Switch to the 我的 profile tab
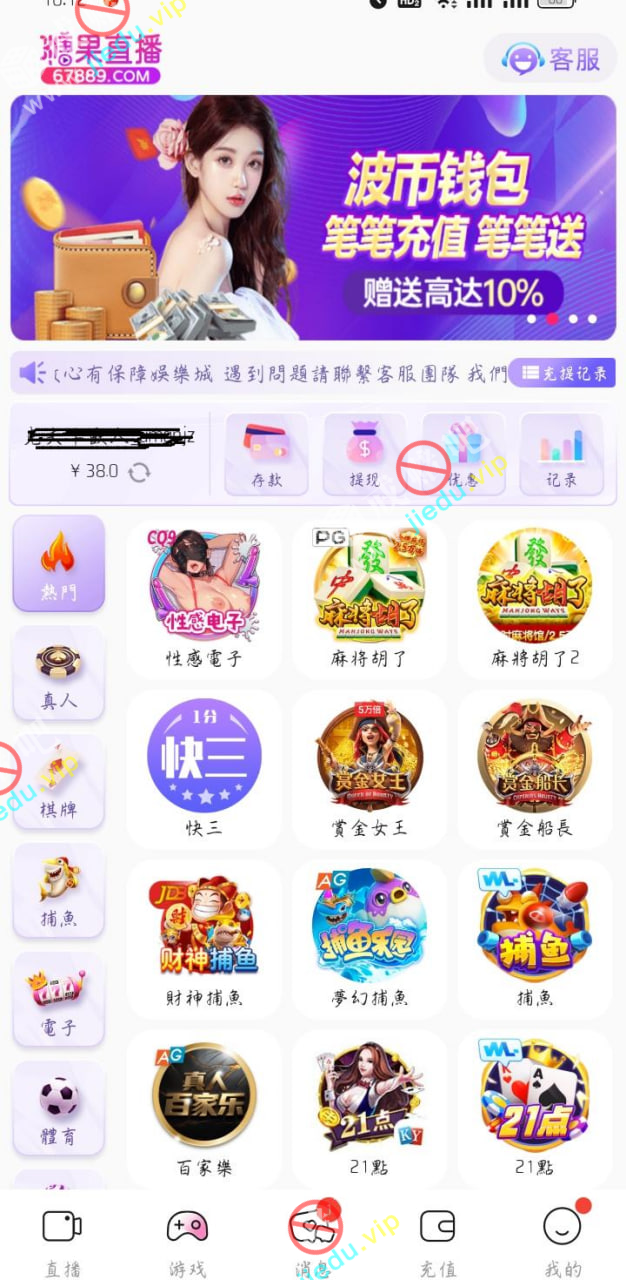This screenshot has height=1280, width=626. click(562, 1241)
